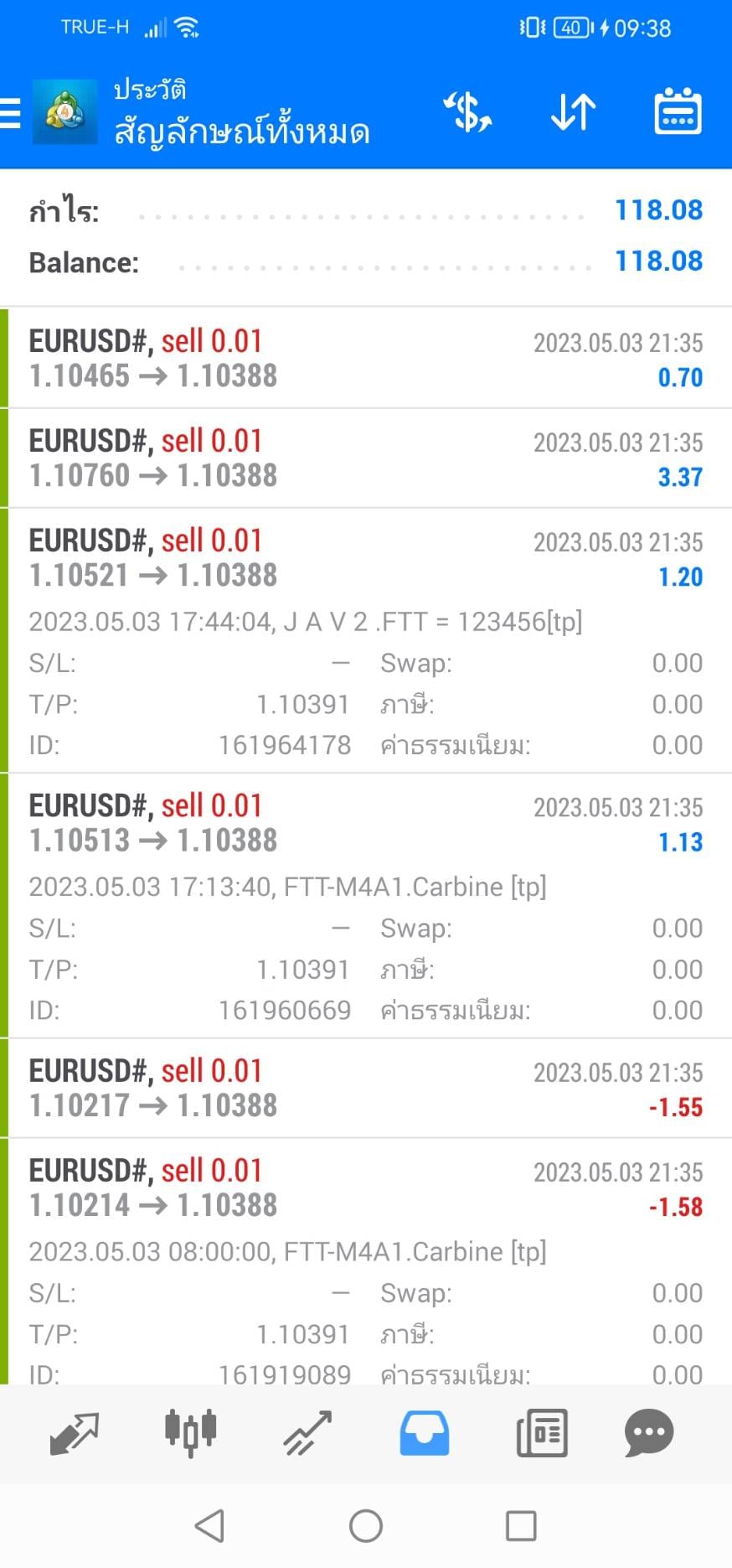The image size is (732, 1568).
Task: Switch to the candlestick Chart tab
Action: point(191,1433)
